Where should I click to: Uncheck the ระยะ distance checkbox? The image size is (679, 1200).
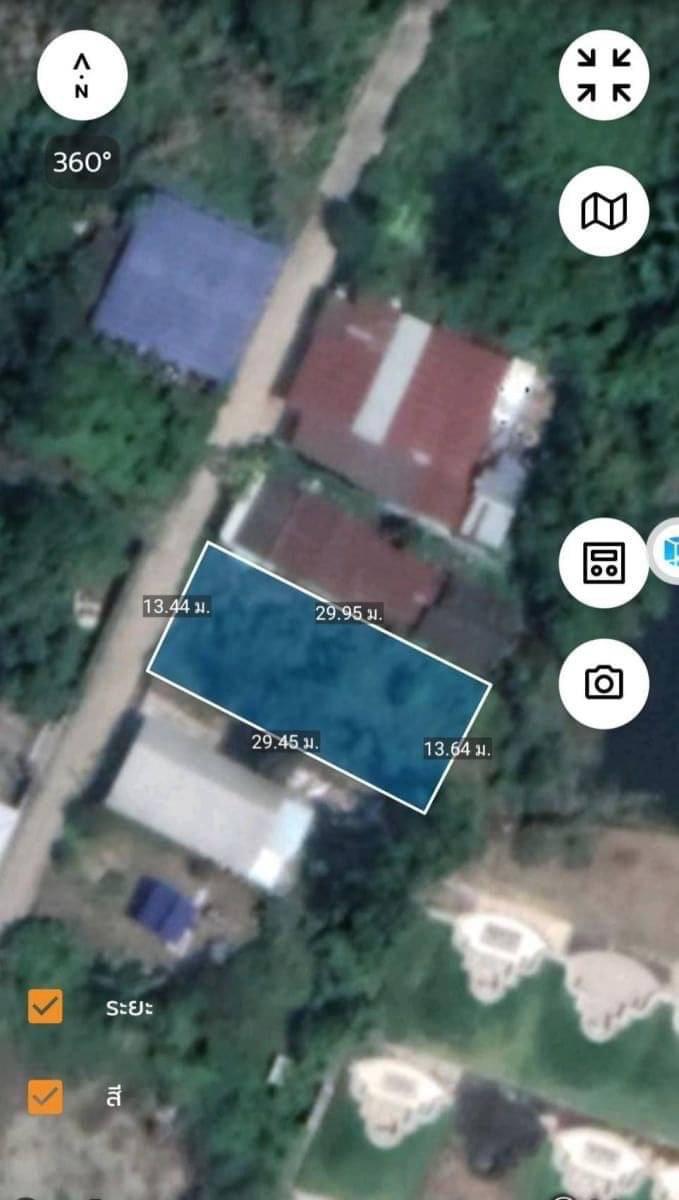pos(45,1006)
